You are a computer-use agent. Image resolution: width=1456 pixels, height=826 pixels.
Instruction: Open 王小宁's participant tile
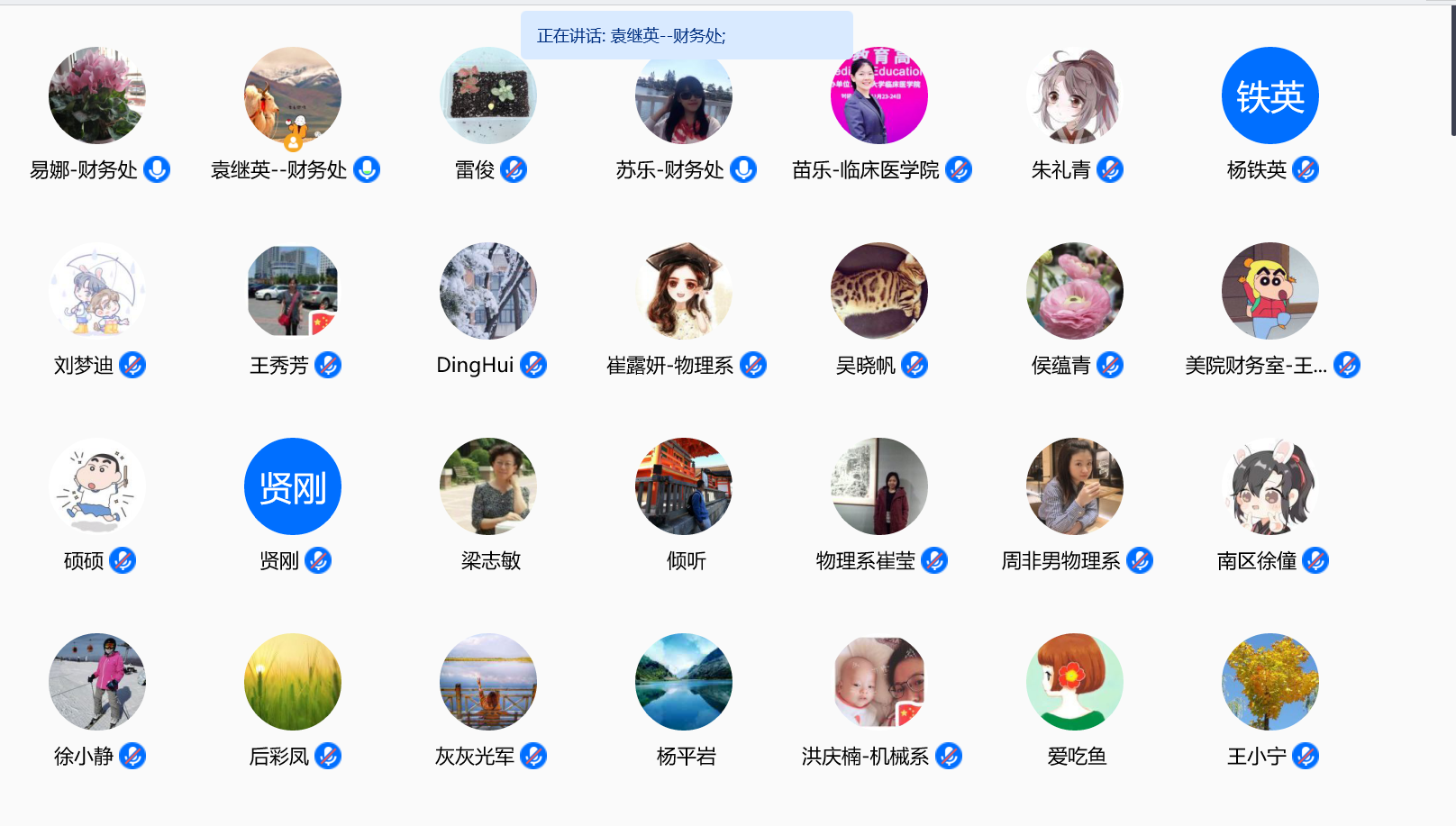click(1270, 682)
